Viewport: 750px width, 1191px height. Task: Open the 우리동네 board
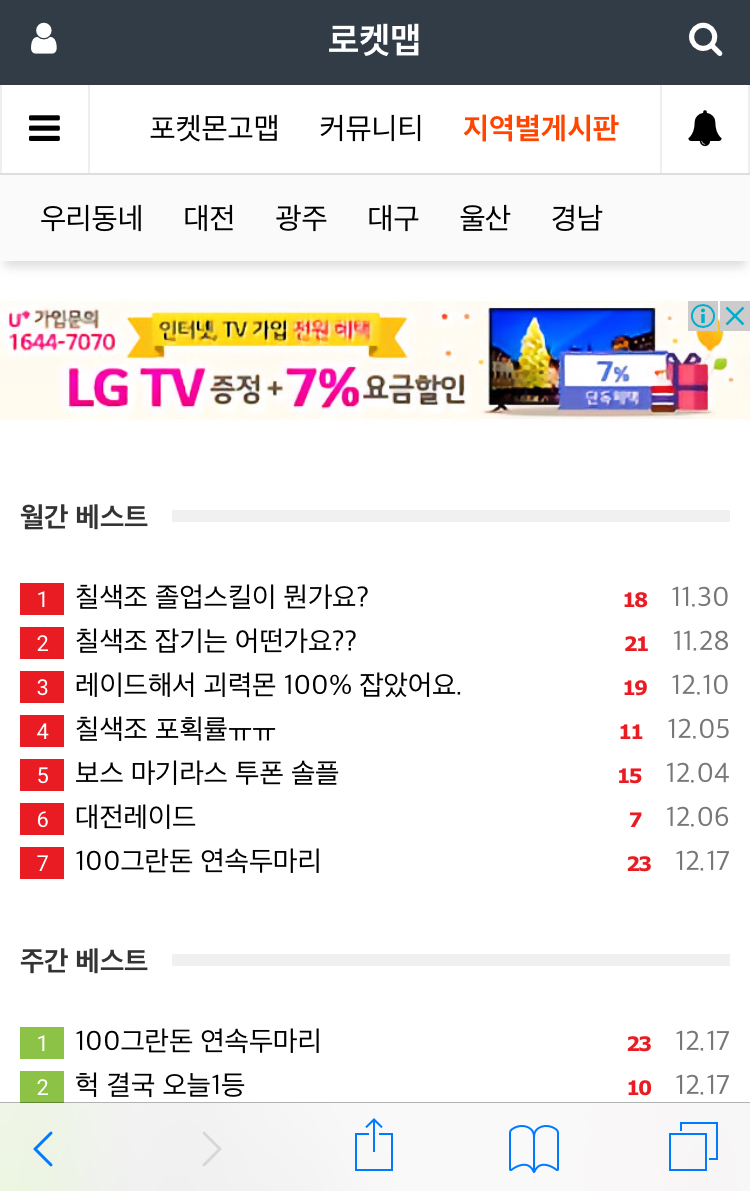(91, 217)
